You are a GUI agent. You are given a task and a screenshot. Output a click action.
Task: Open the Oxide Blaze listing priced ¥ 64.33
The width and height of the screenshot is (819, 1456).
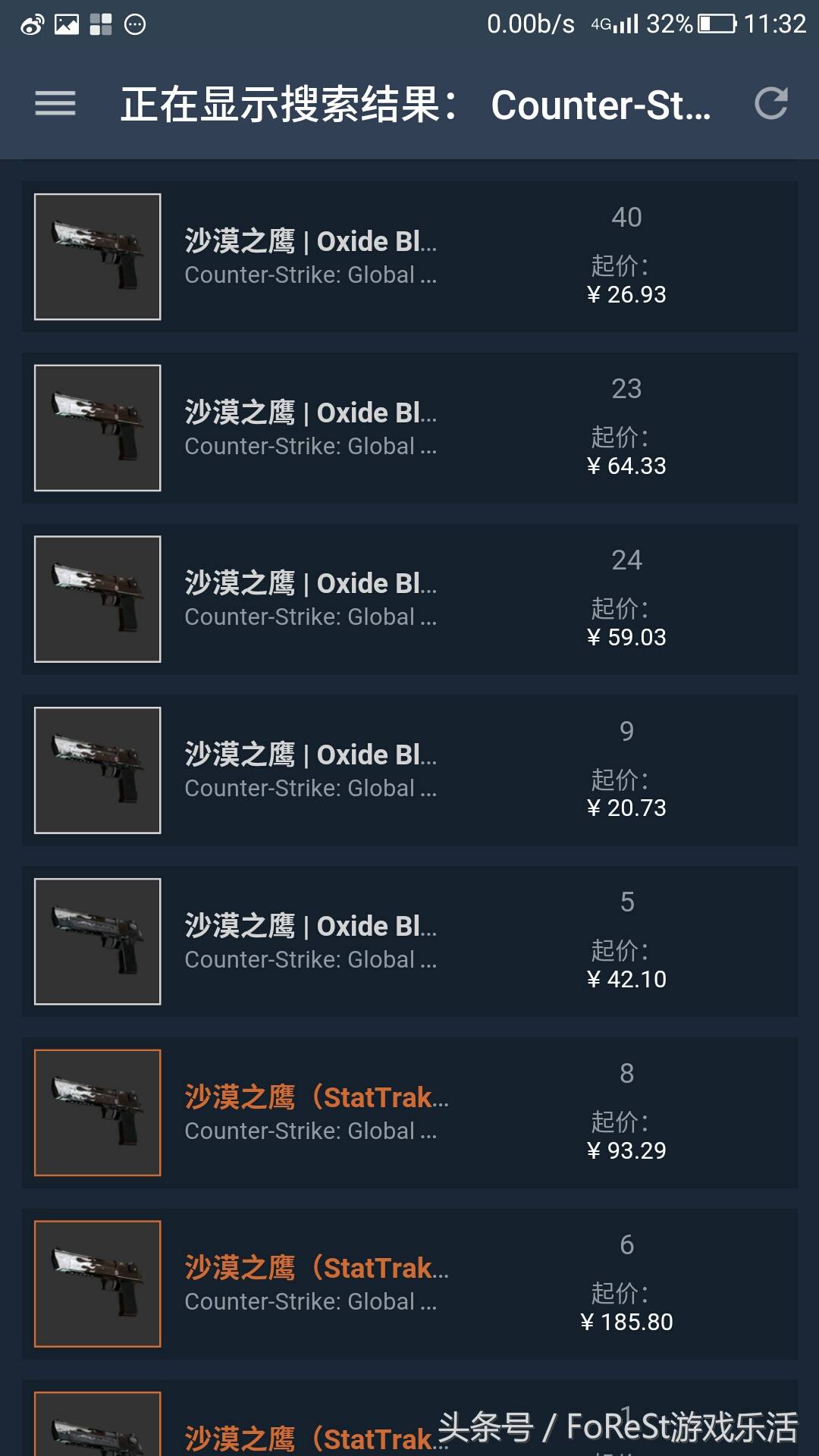coord(409,428)
